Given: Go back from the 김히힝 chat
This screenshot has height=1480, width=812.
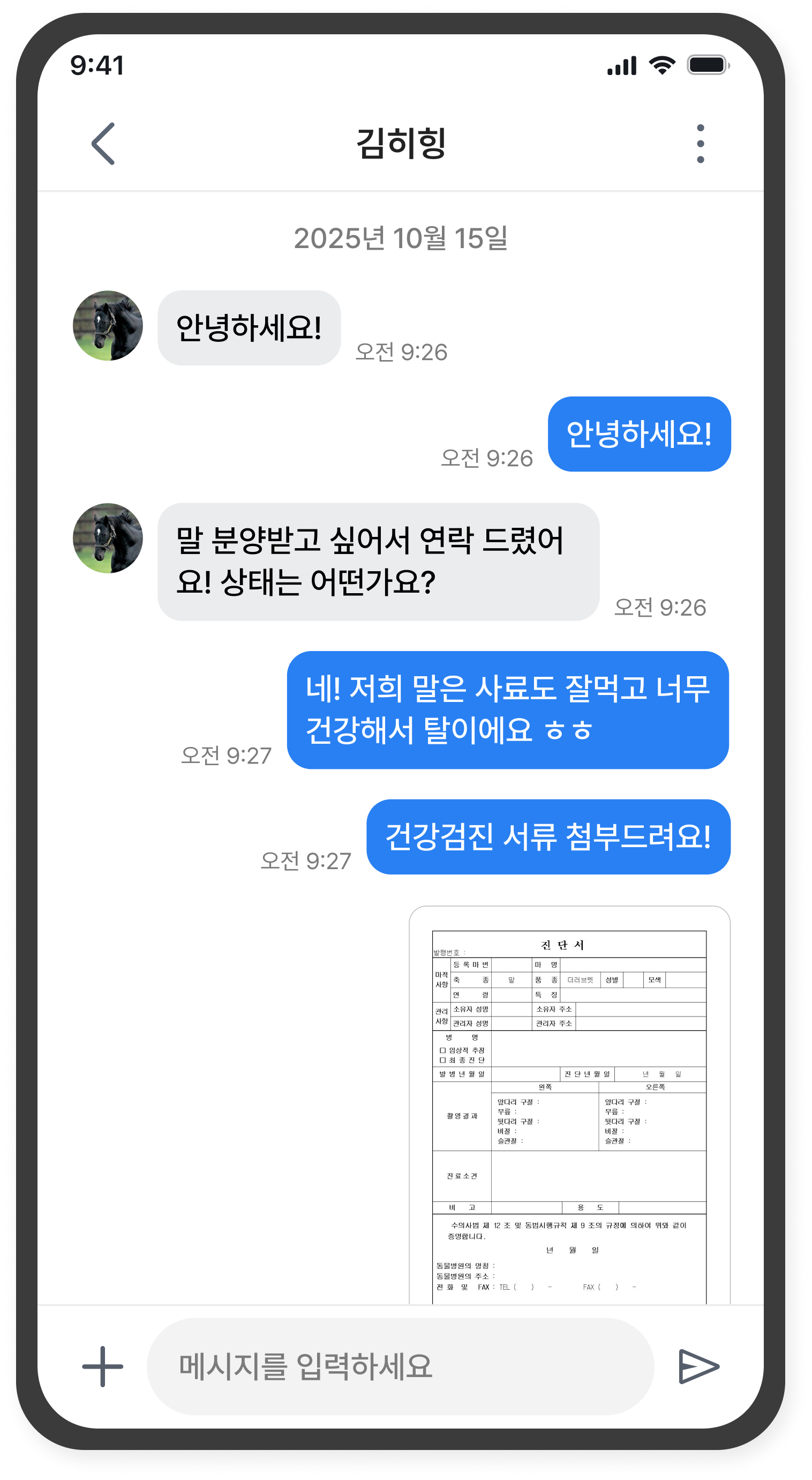Looking at the screenshot, I should pos(103,144).
